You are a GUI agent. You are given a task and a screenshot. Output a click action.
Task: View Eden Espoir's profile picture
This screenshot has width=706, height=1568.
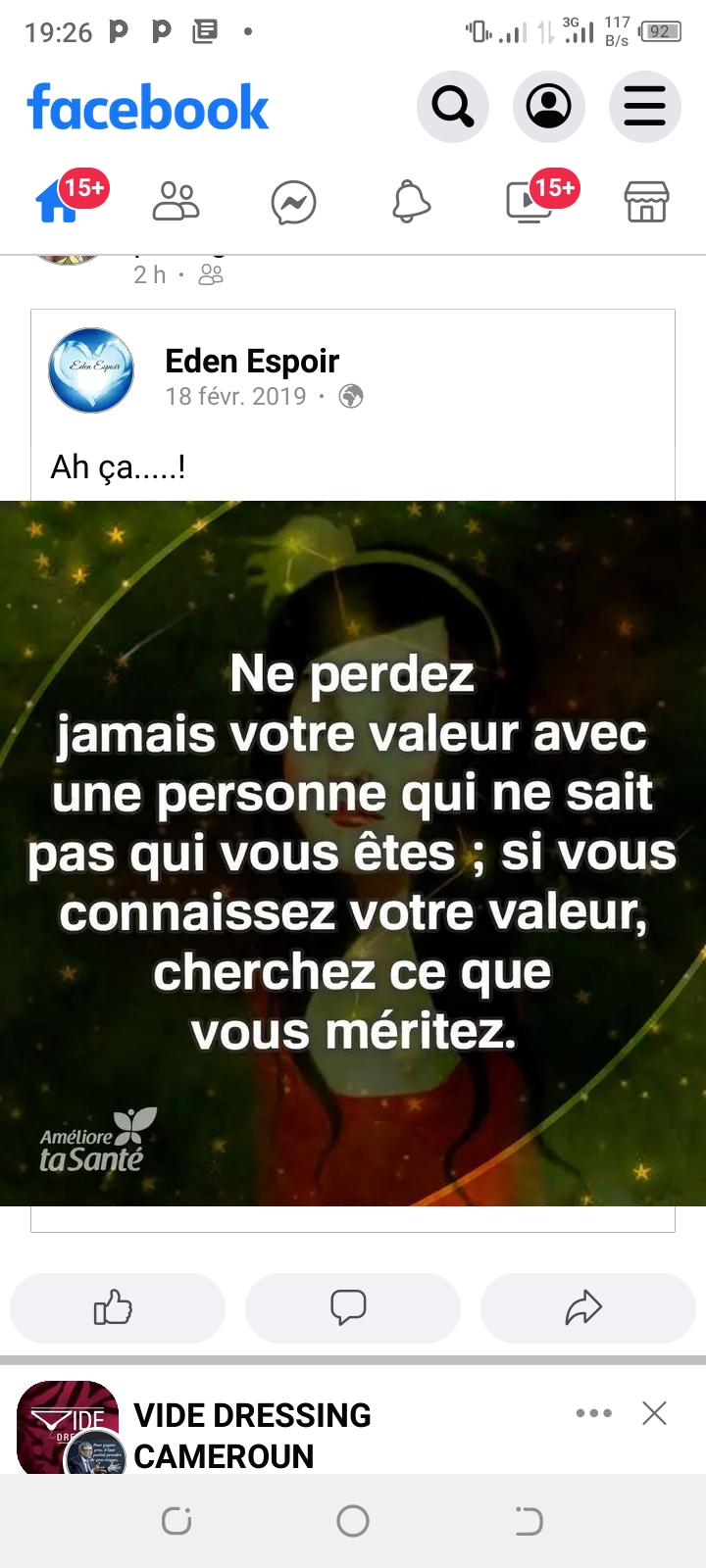91,370
